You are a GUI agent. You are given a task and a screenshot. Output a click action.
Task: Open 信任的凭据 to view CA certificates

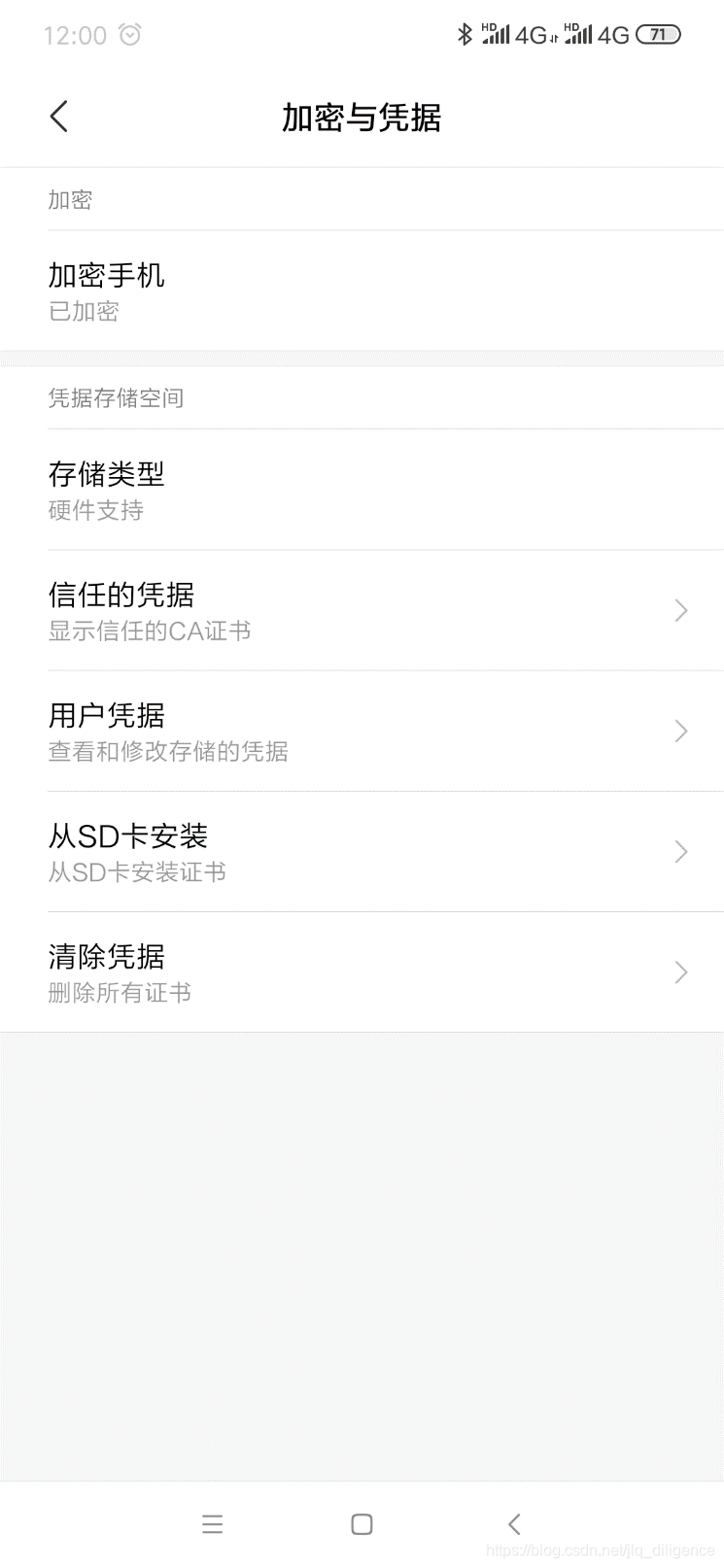tap(362, 611)
